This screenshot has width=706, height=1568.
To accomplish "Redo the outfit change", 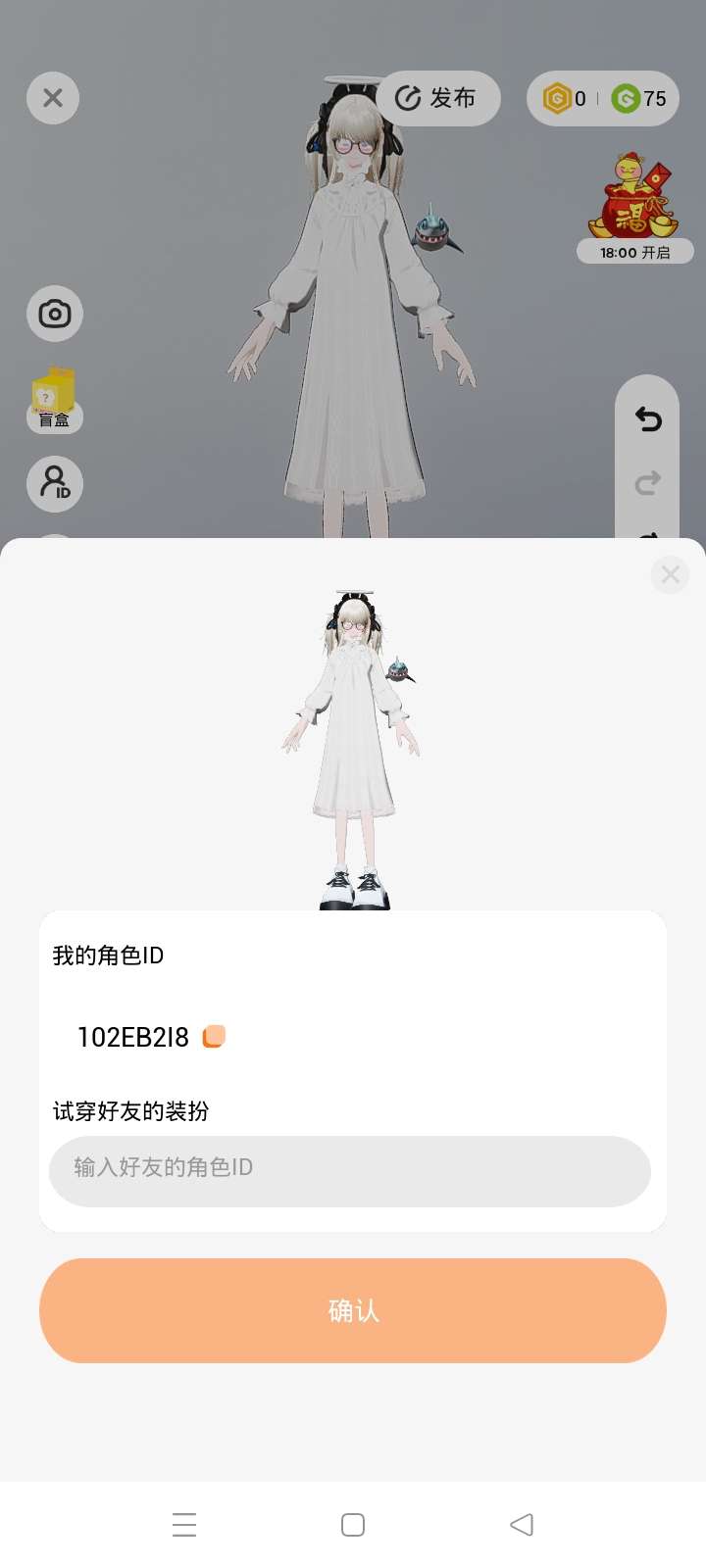I will [x=647, y=482].
